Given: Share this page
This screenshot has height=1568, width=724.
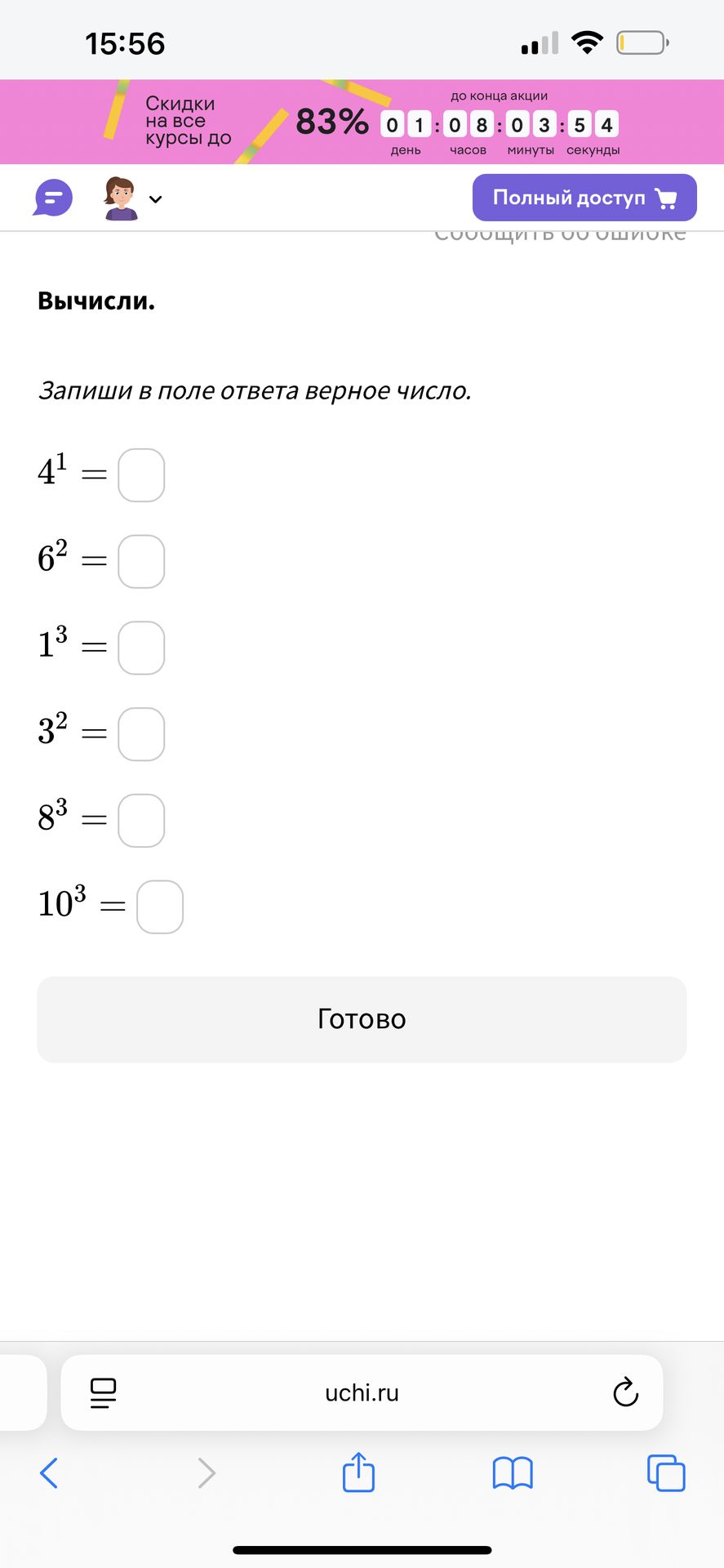Looking at the screenshot, I should 358,1472.
